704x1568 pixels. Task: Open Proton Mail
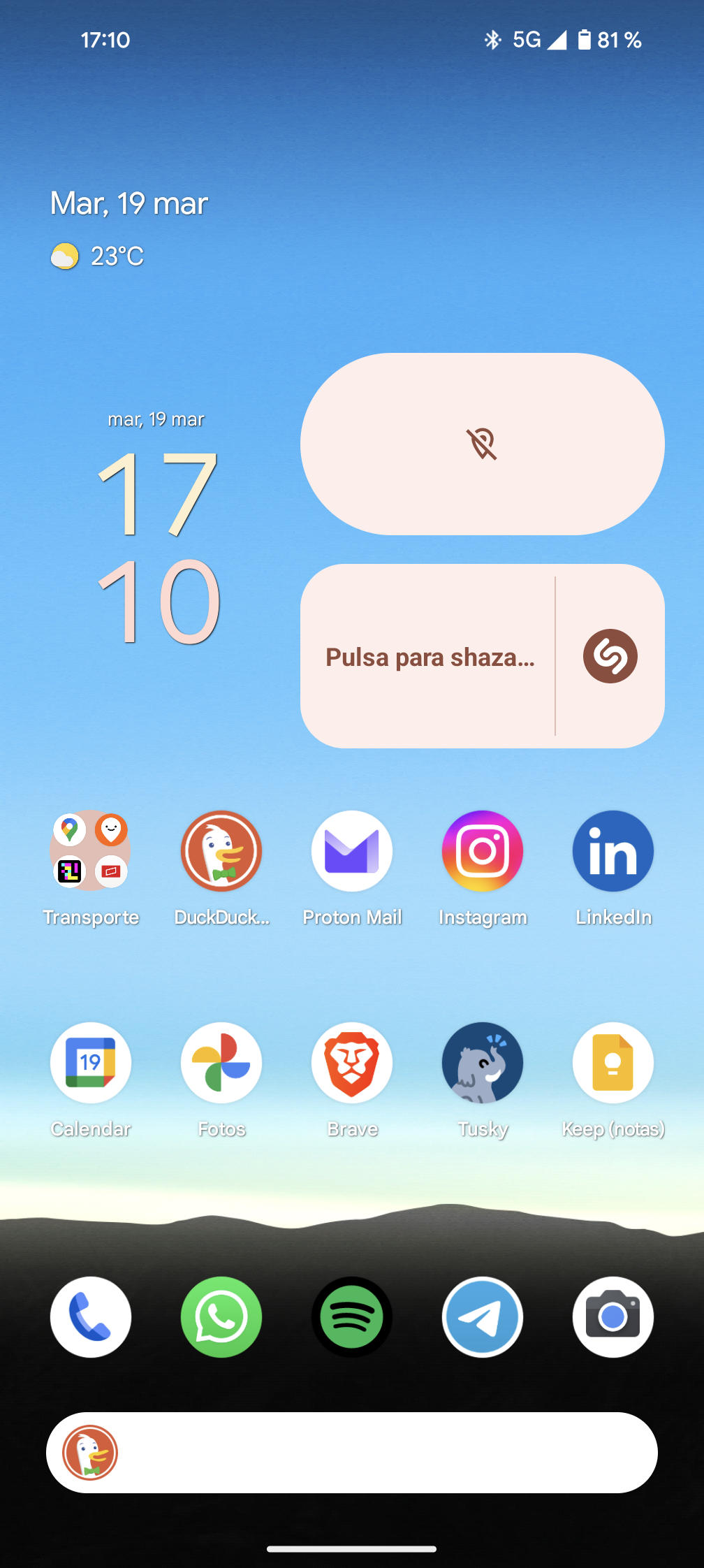[x=352, y=851]
